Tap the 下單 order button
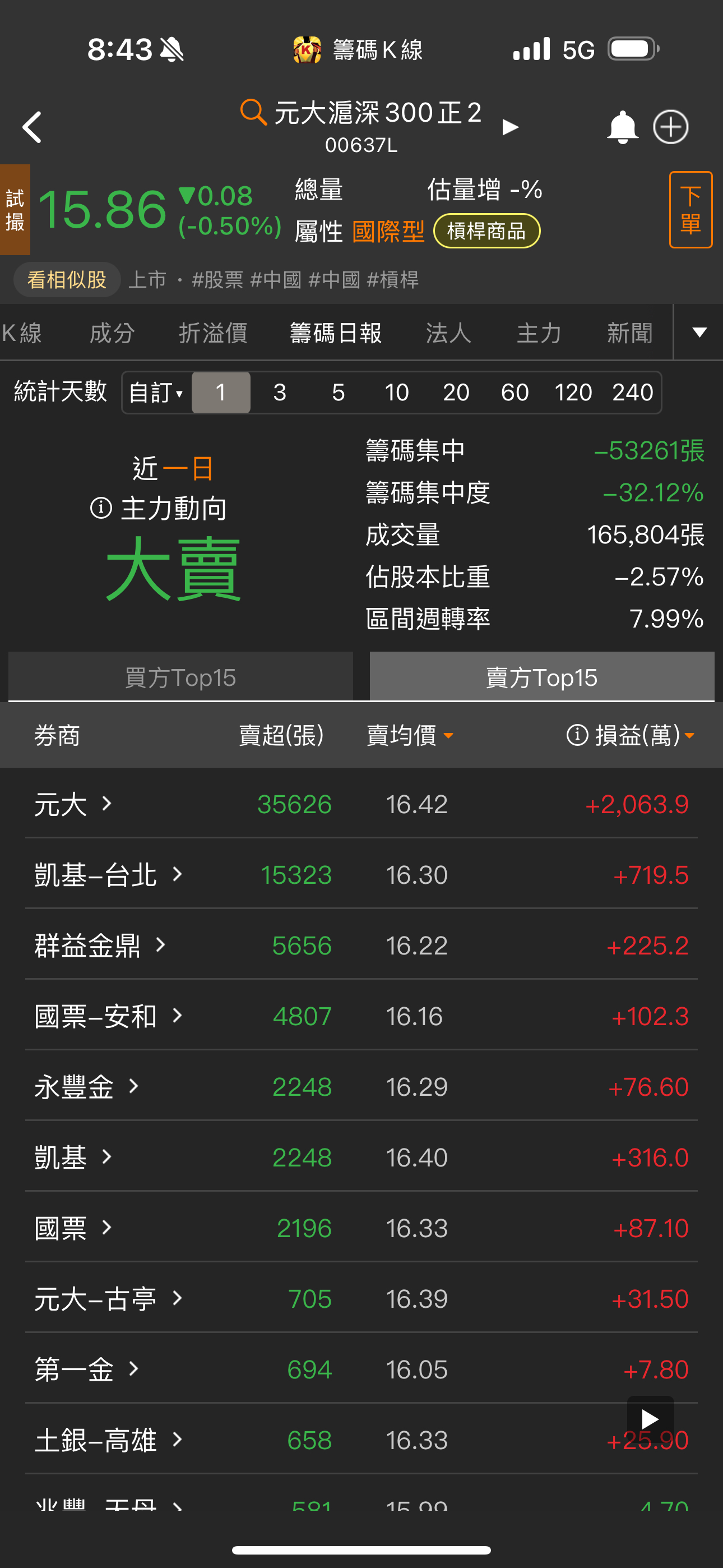The width and height of the screenshot is (723, 1568). click(x=690, y=210)
